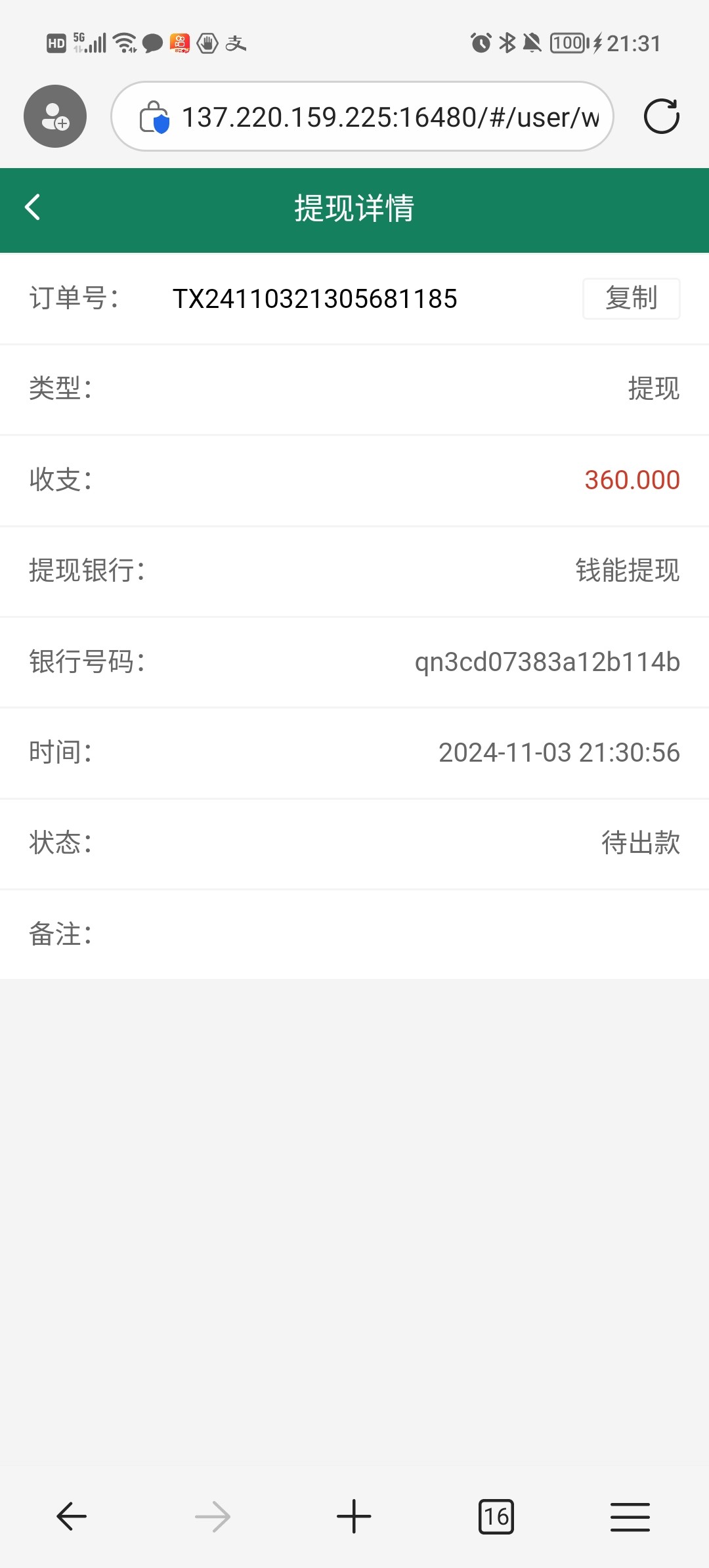The width and height of the screenshot is (709, 1568).
Task: Open the browser hamburger menu
Action: pyautogui.click(x=630, y=1517)
